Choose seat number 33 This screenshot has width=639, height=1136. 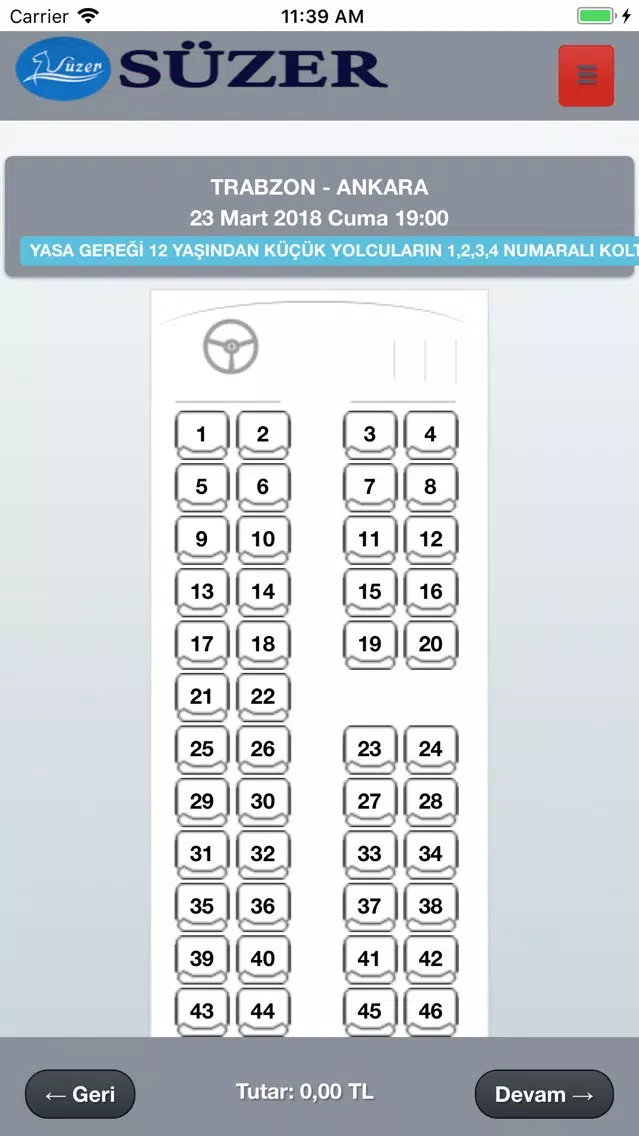[369, 855]
